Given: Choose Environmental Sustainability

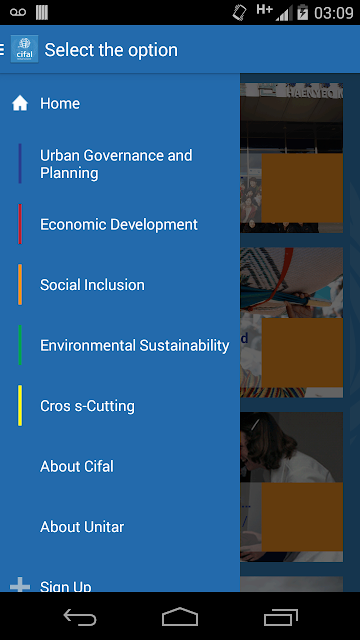Looking at the screenshot, I should [120, 345].
